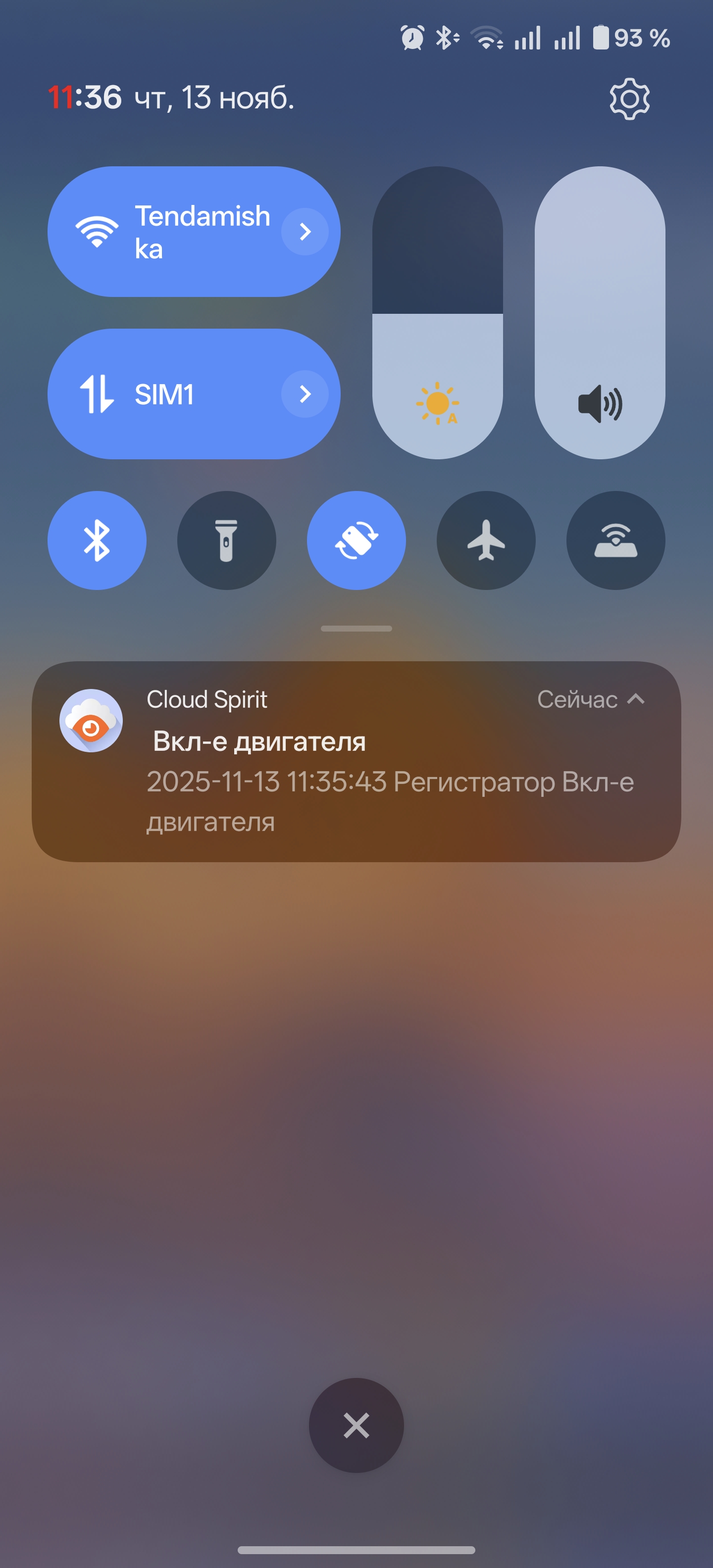The width and height of the screenshot is (713, 1568).
Task: Clear notifications with the X button
Action: pos(356,1425)
